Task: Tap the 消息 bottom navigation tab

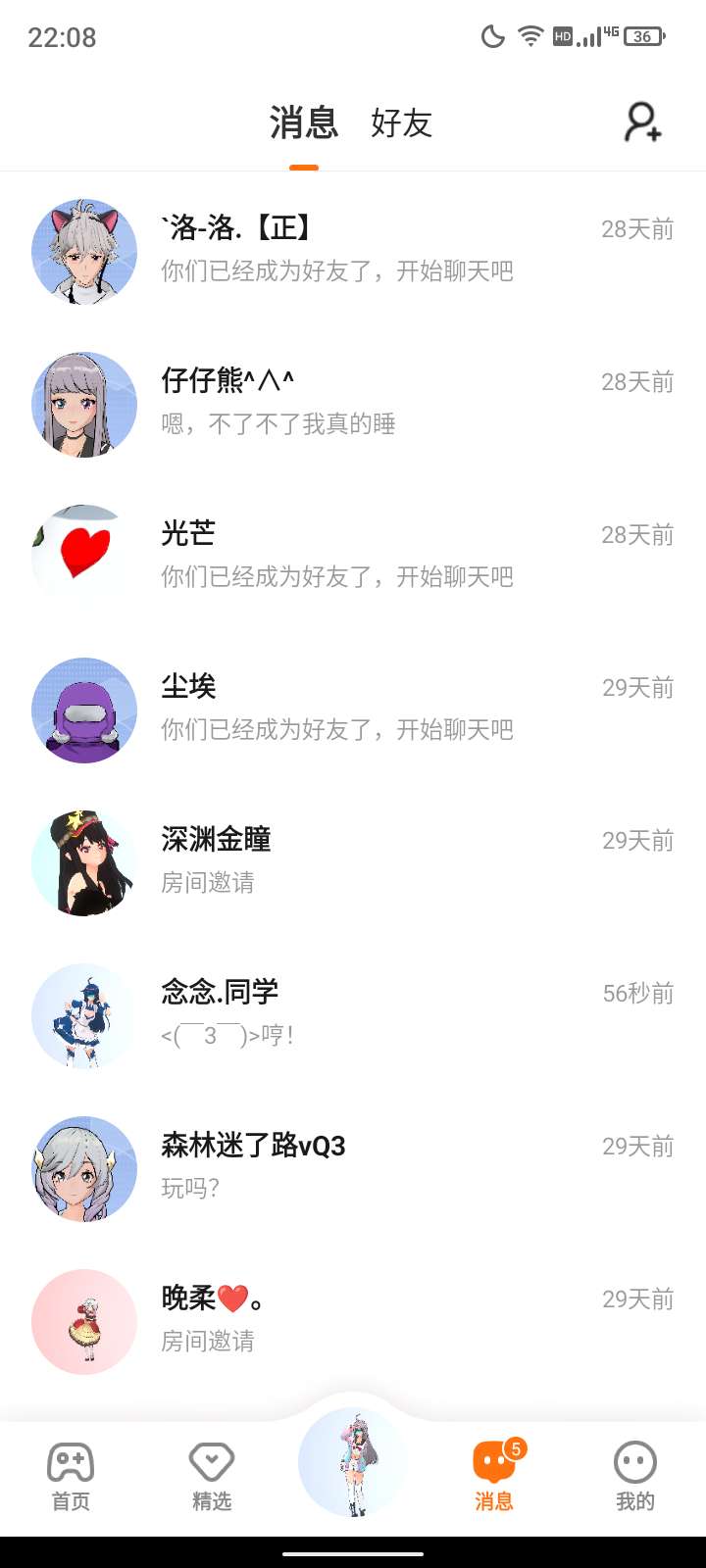Action: tap(494, 1477)
